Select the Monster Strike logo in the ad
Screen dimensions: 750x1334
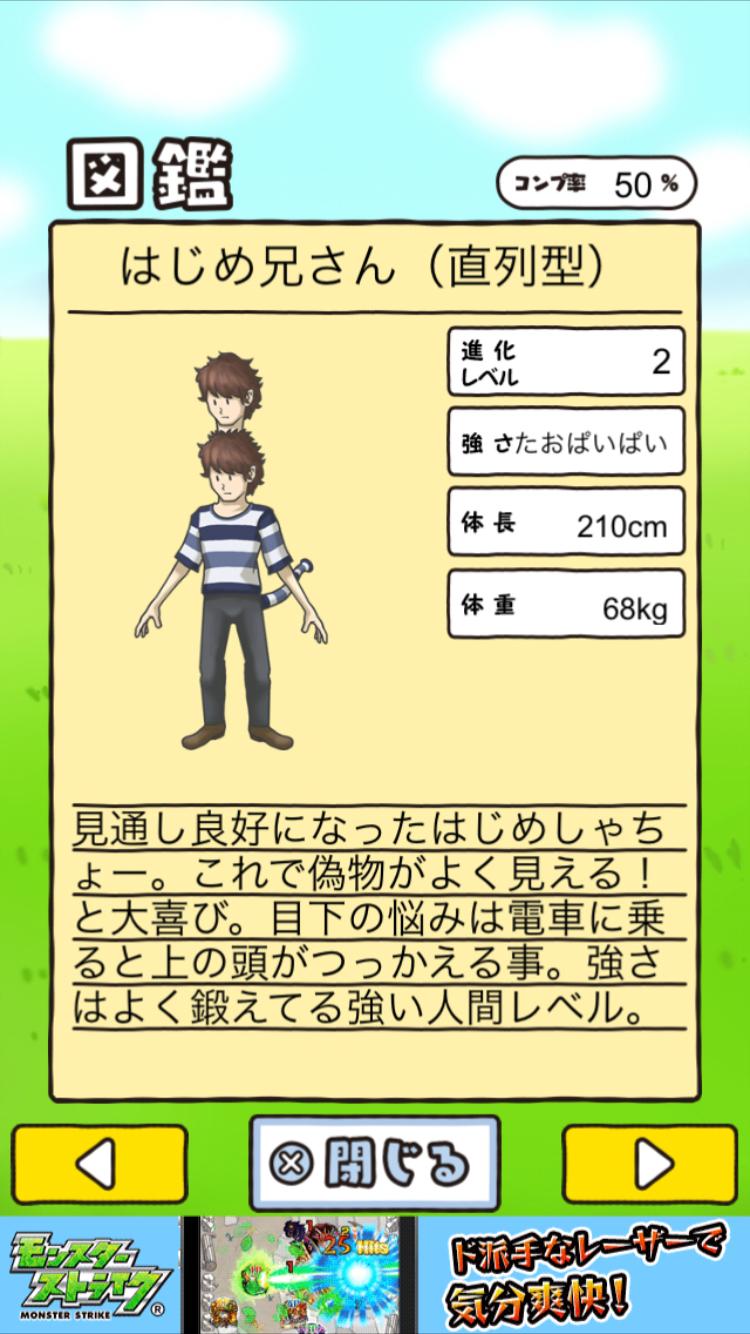[85, 1280]
